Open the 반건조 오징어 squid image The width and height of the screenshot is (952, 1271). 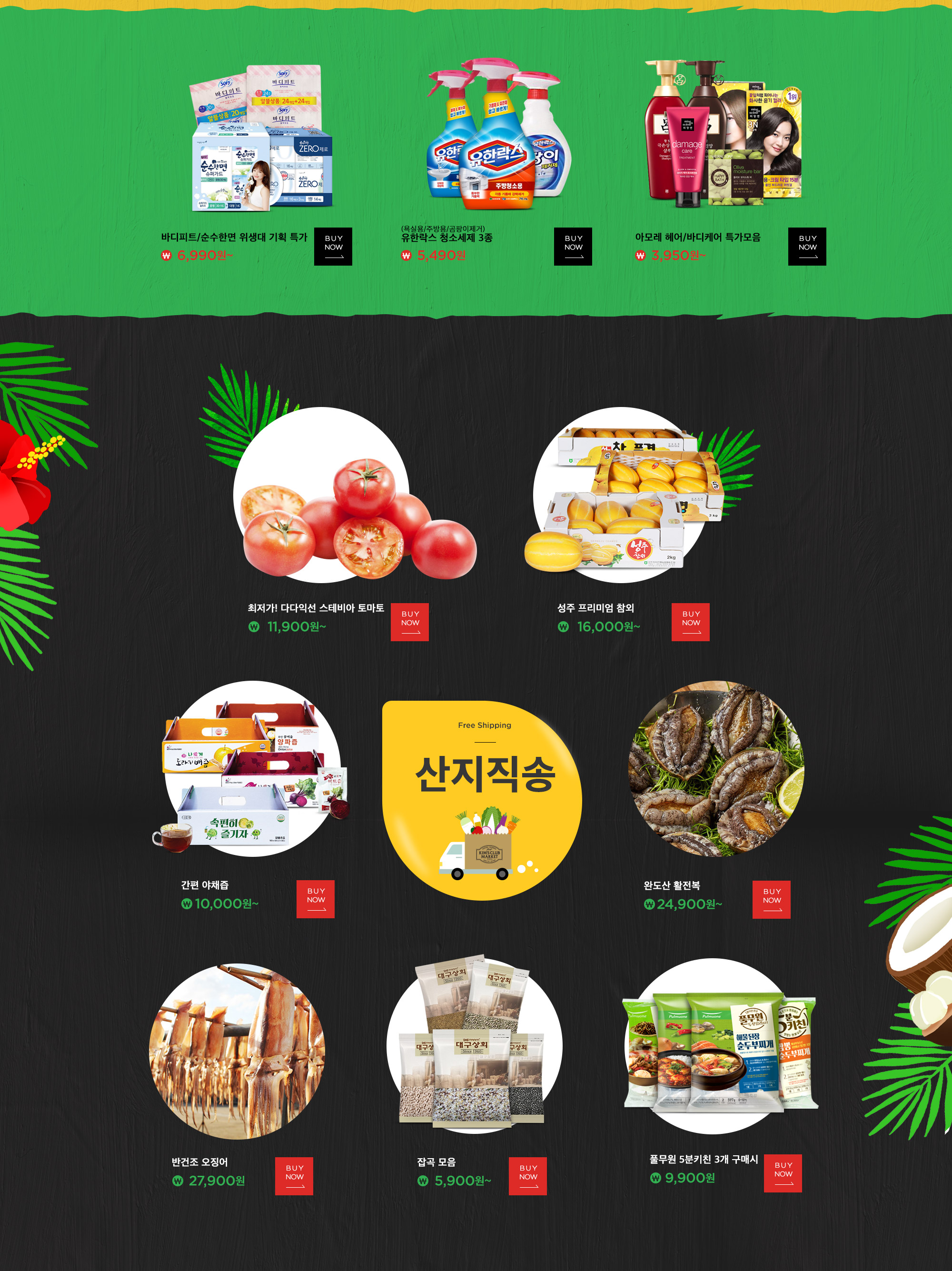(x=237, y=1051)
